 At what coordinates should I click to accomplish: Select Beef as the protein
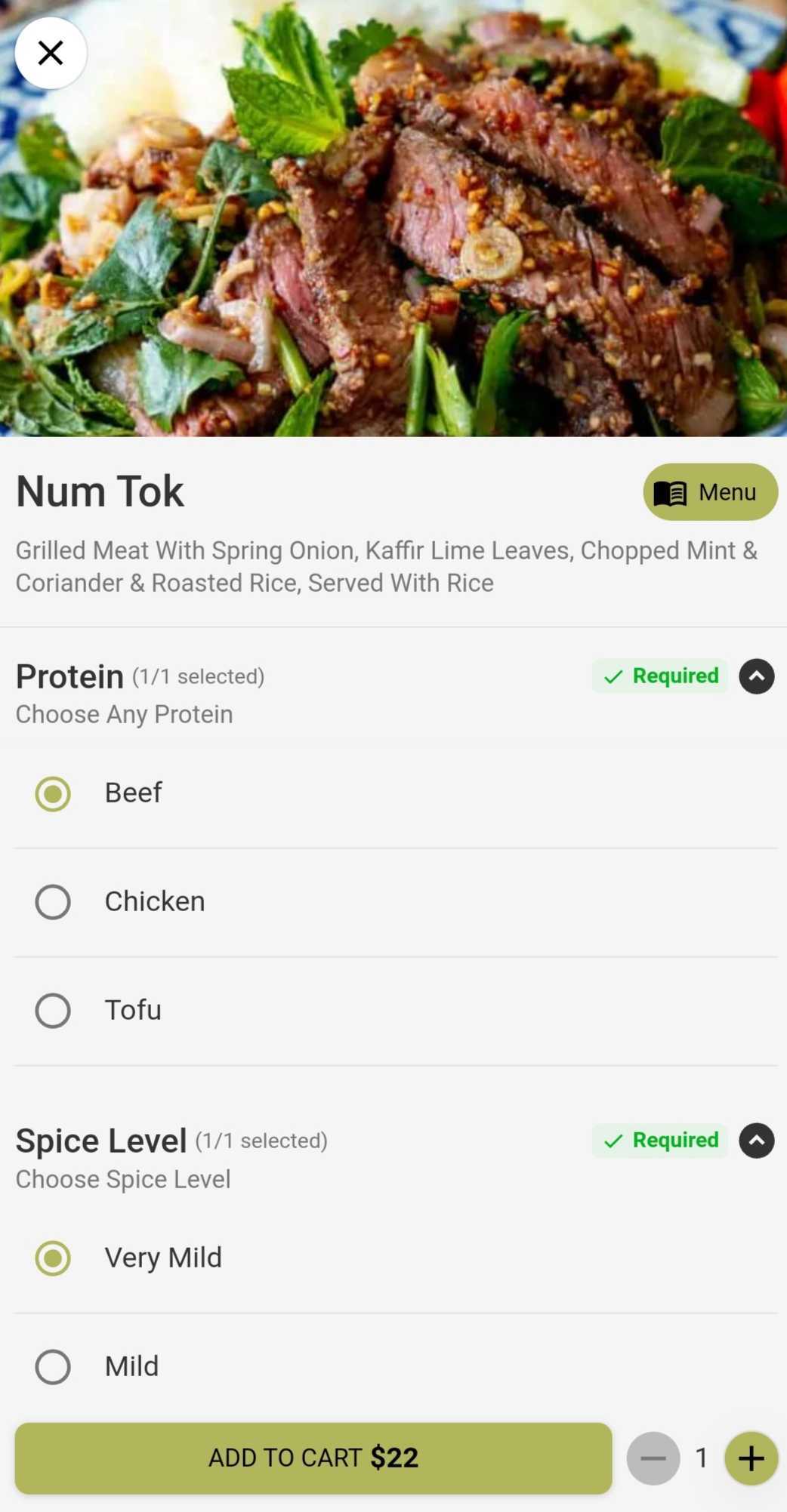tap(53, 793)
